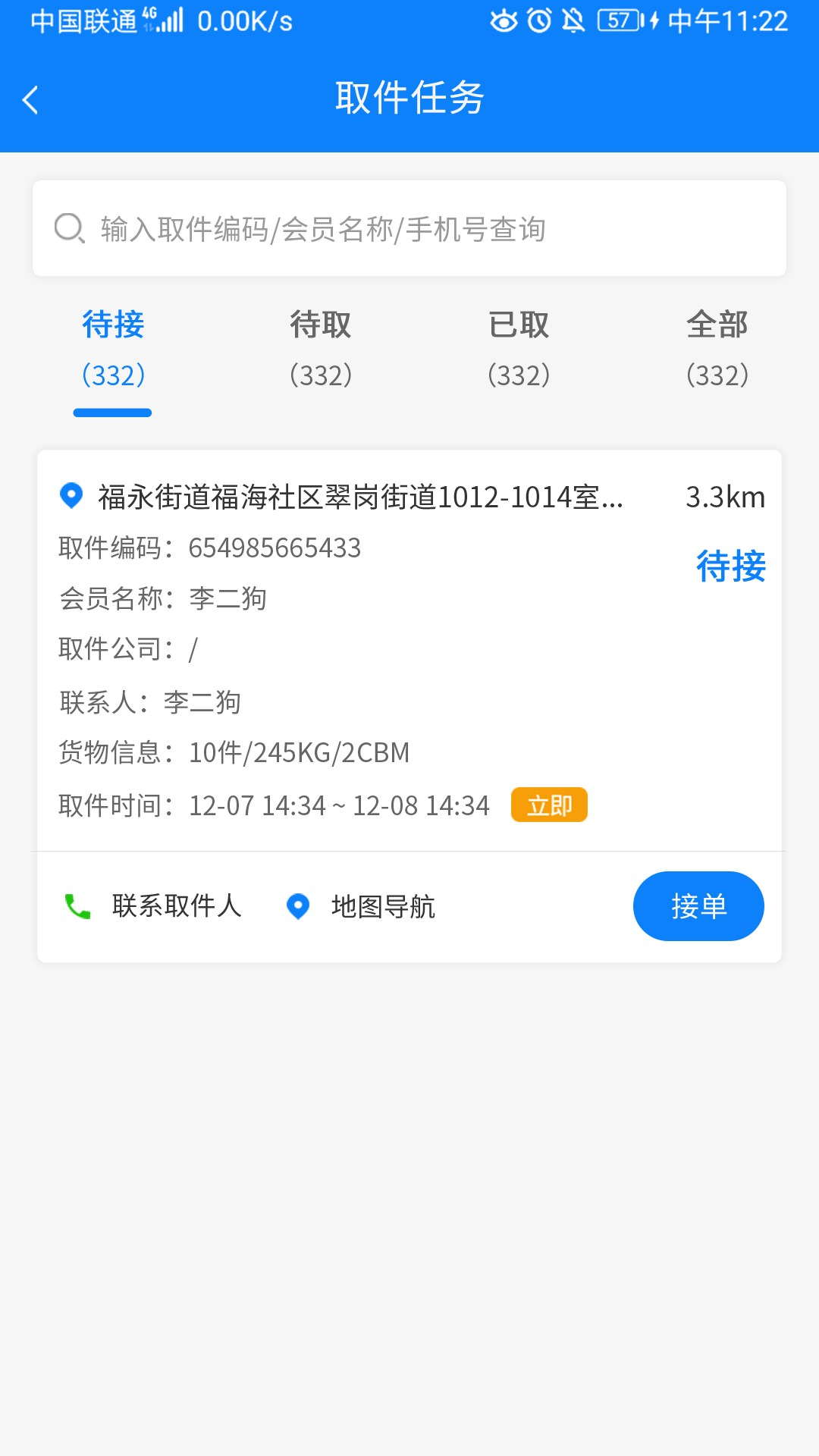
Task: Switch to the 已取 tab
Action: (x=519, y=349)
